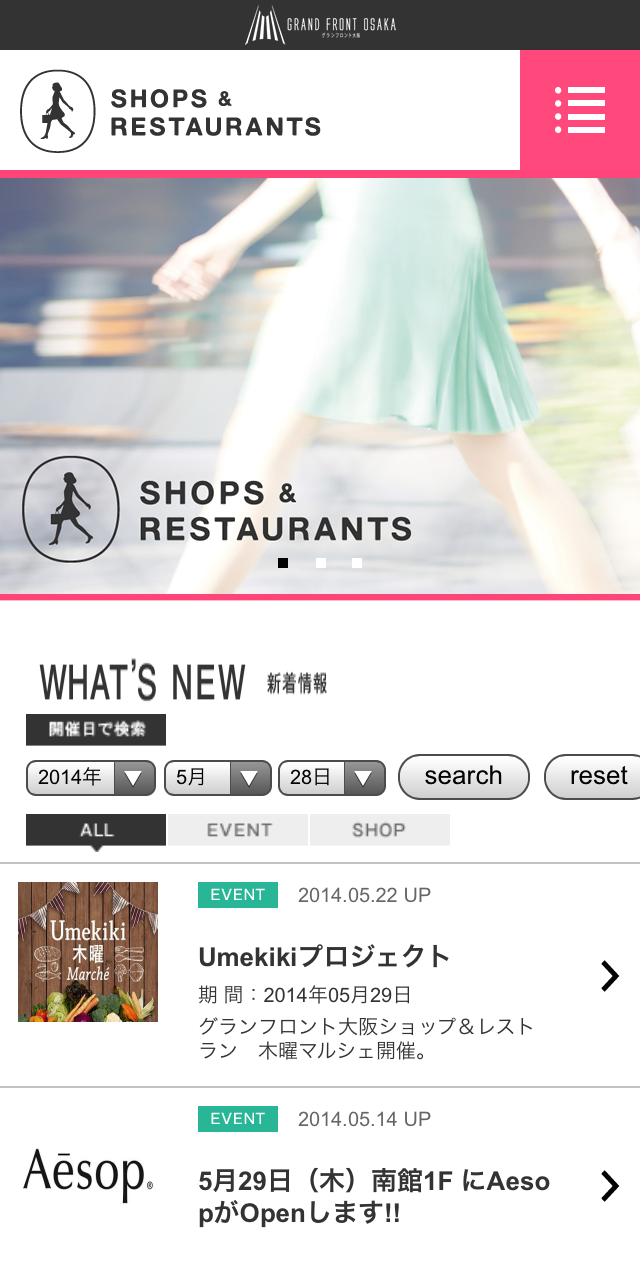Switch to the EVENT tab

click(x=239, y=830)
